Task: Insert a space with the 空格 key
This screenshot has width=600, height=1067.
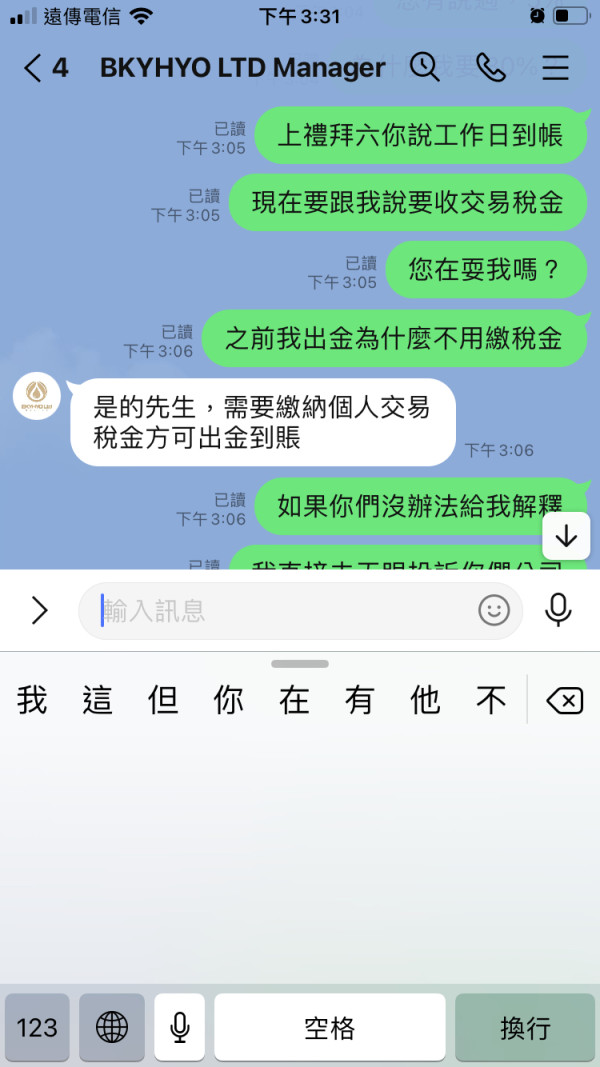Action: pyautogui.click(x=330, y=1027)
